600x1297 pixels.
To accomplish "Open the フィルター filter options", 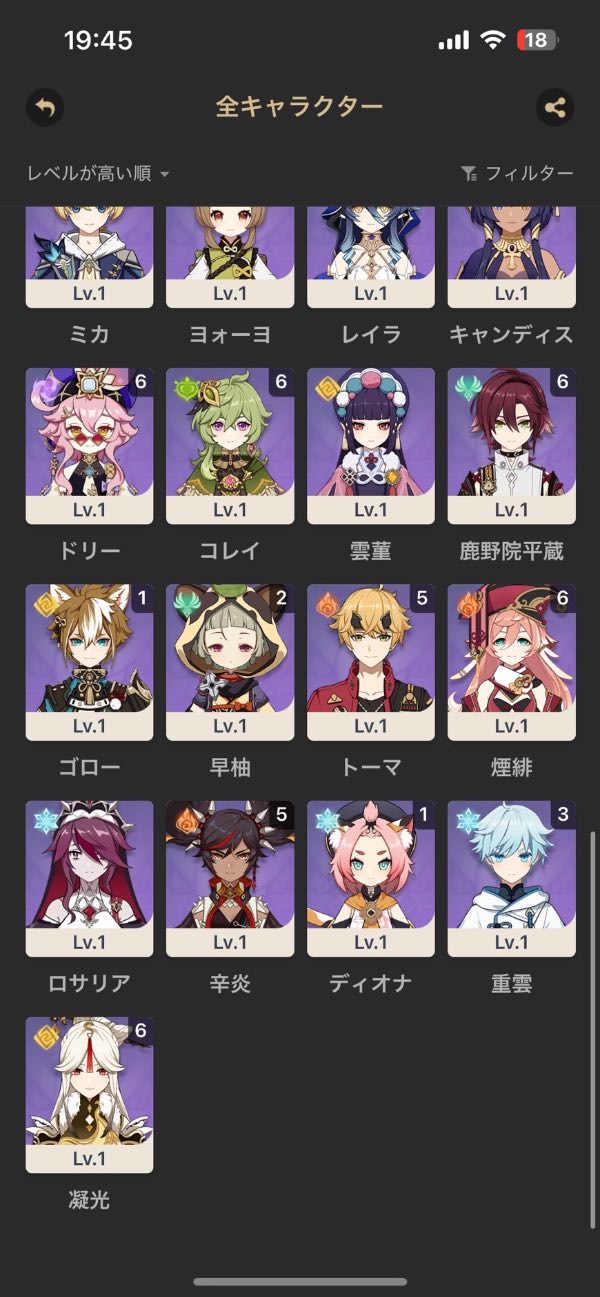I will click(x=517, y=174).
